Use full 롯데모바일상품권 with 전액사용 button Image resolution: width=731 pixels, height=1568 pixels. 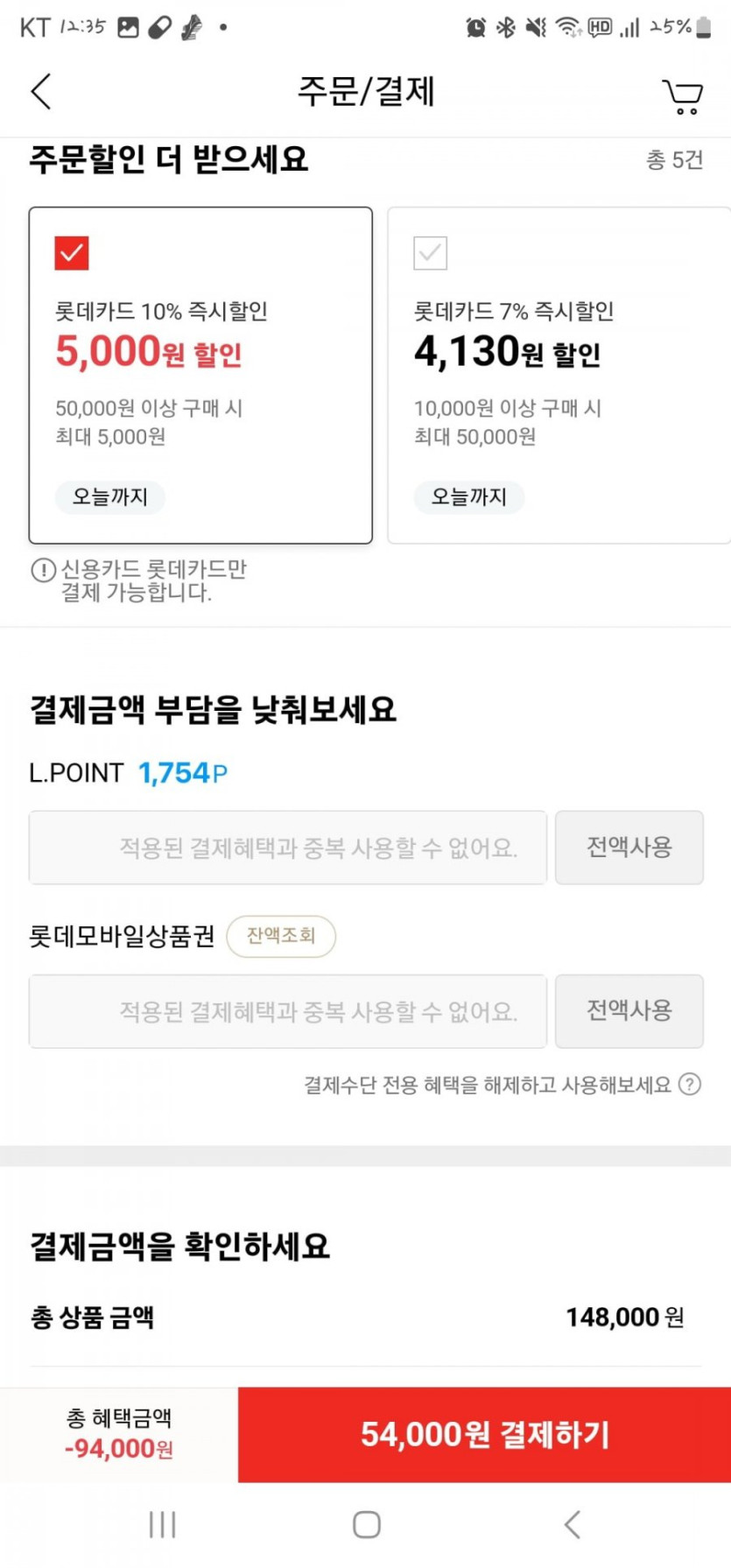(x=629, y=1011)
